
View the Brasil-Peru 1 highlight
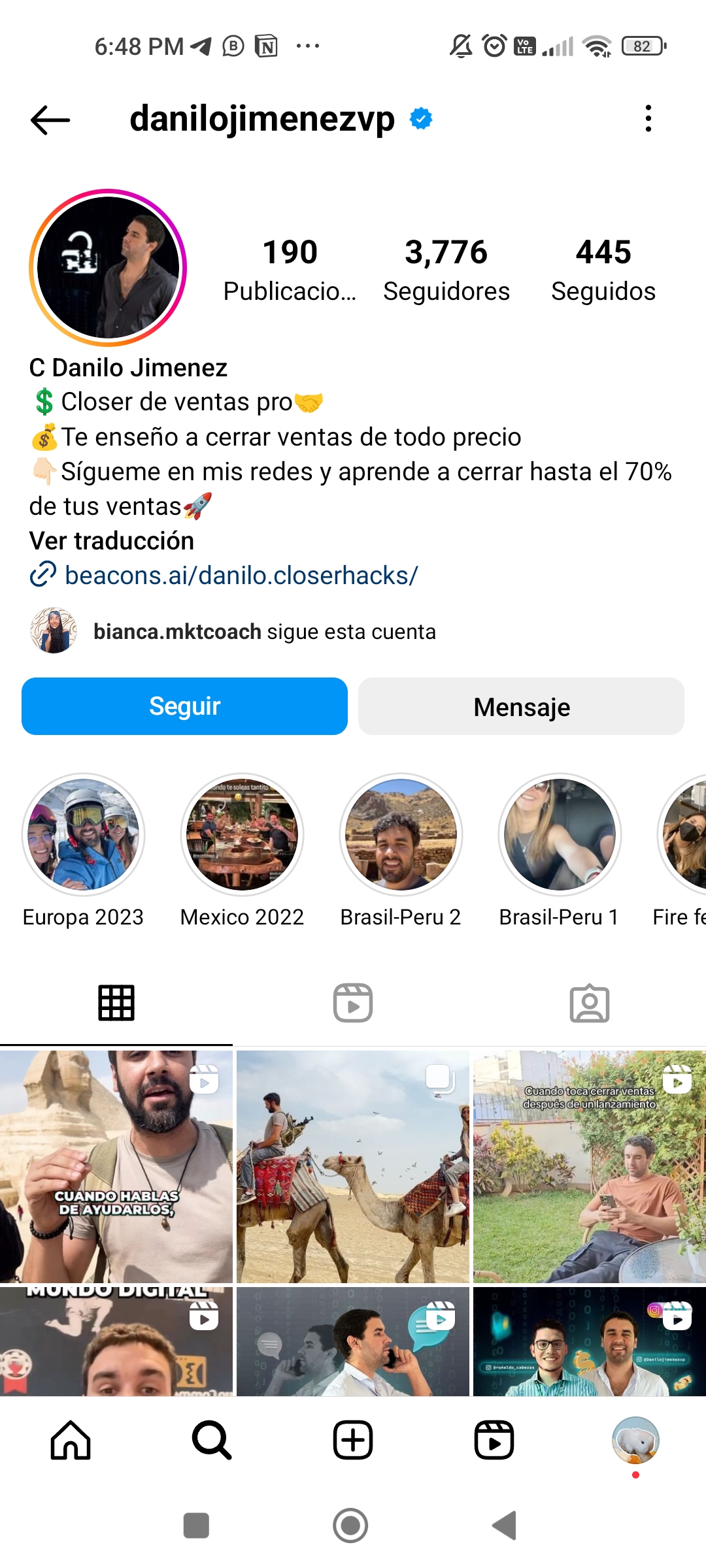coord(560,835)
